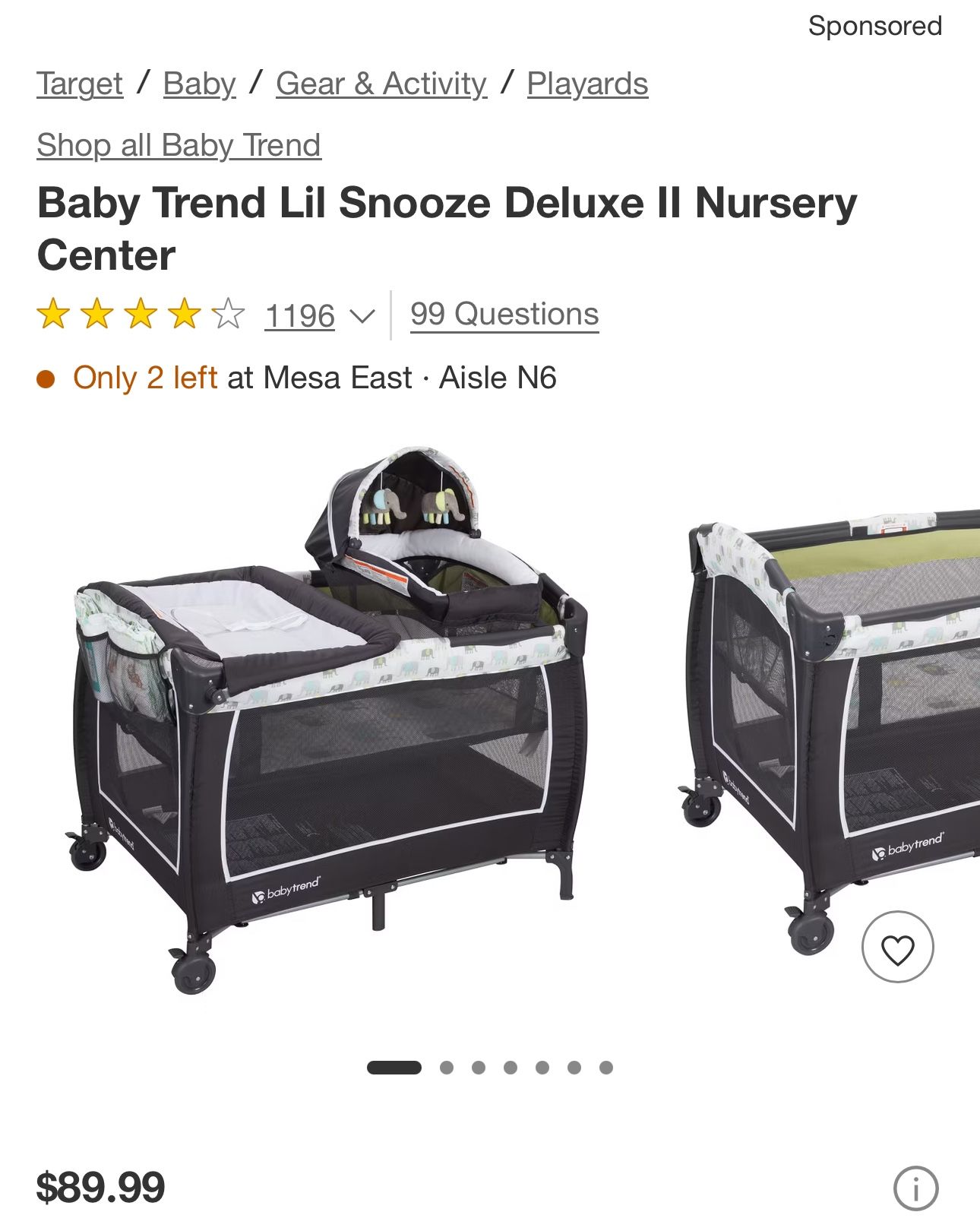
Task: Open the Playards breadcrumb category
Action: [x=587, y=84]
